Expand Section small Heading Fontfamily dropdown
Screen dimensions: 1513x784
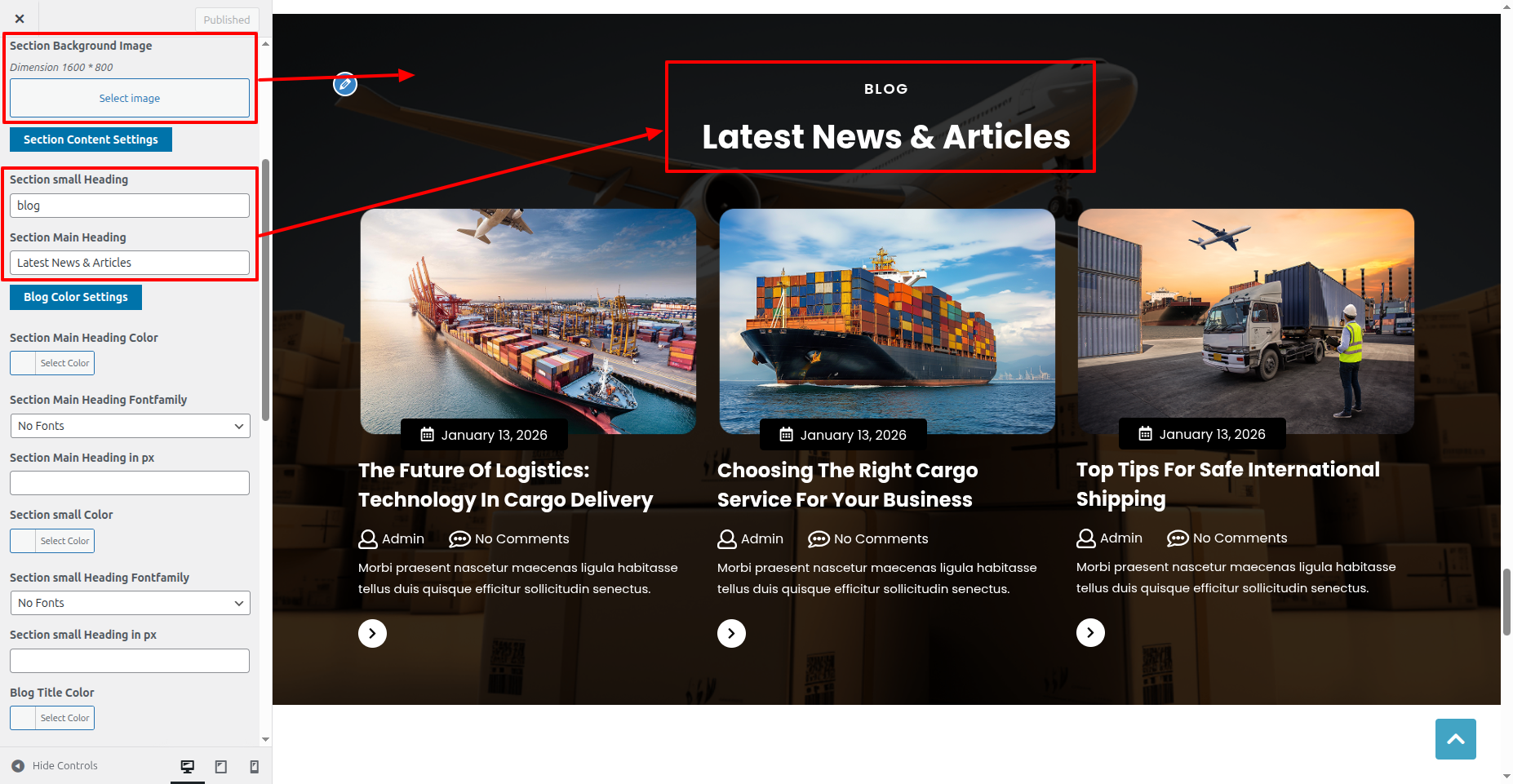[x=130, y=603]
